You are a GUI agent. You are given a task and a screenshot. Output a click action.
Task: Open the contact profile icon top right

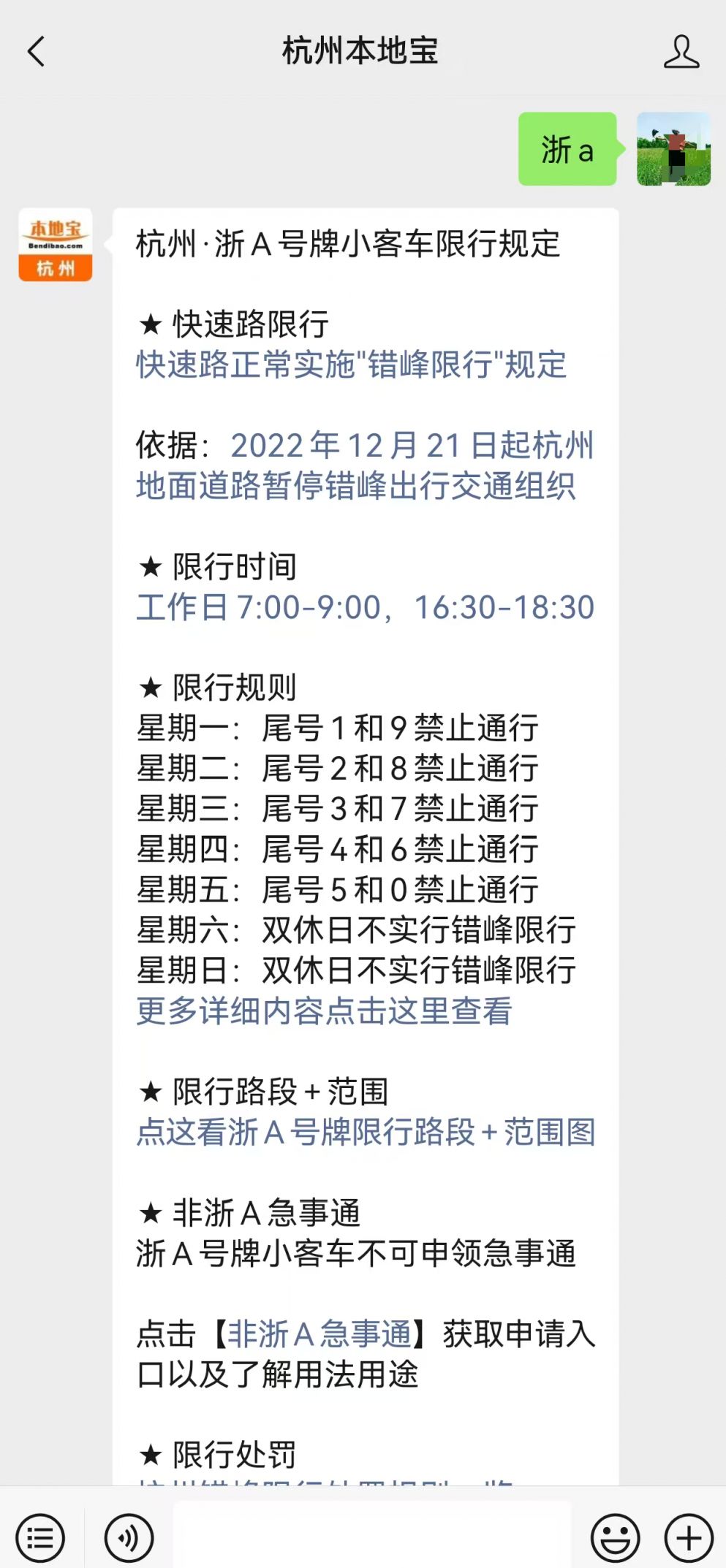680,52
